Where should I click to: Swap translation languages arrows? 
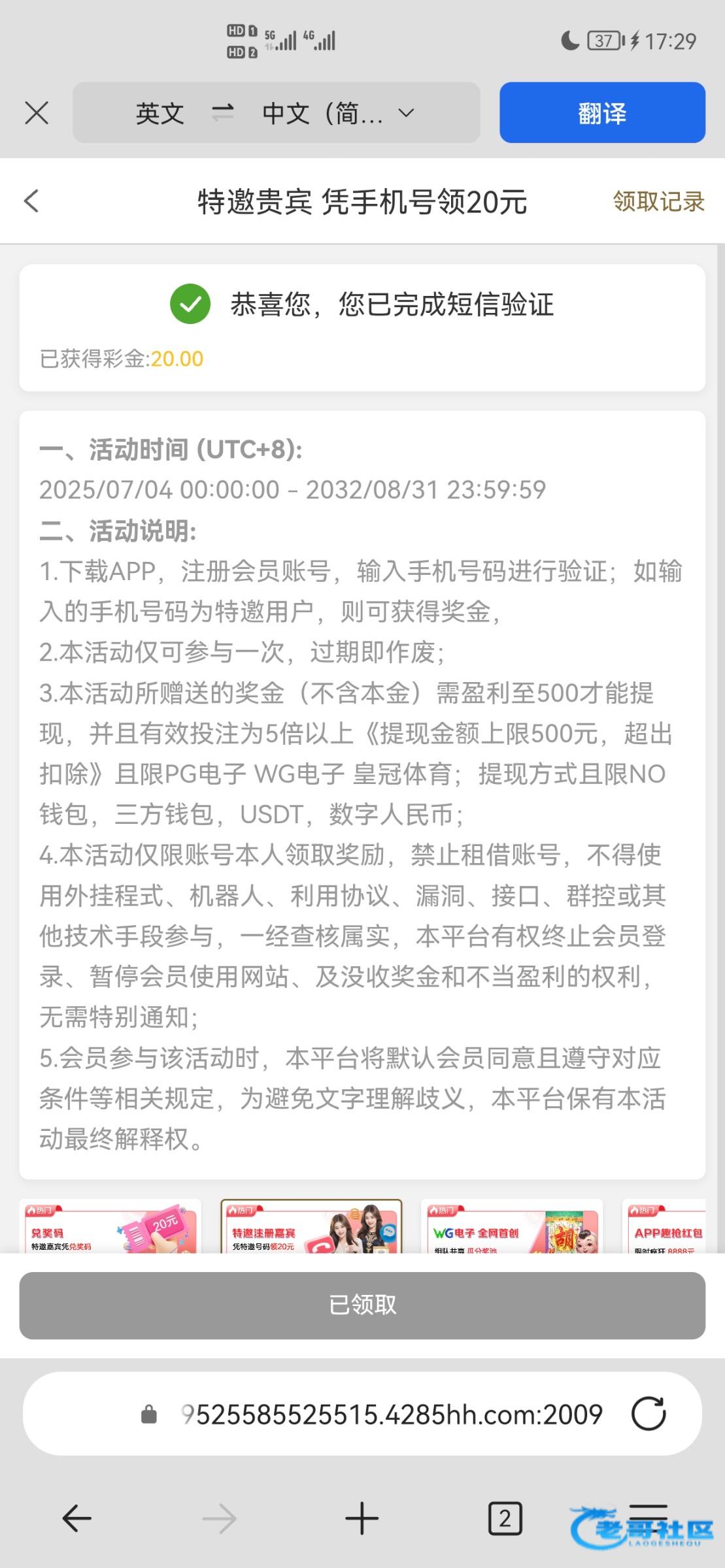pos(223,113)
